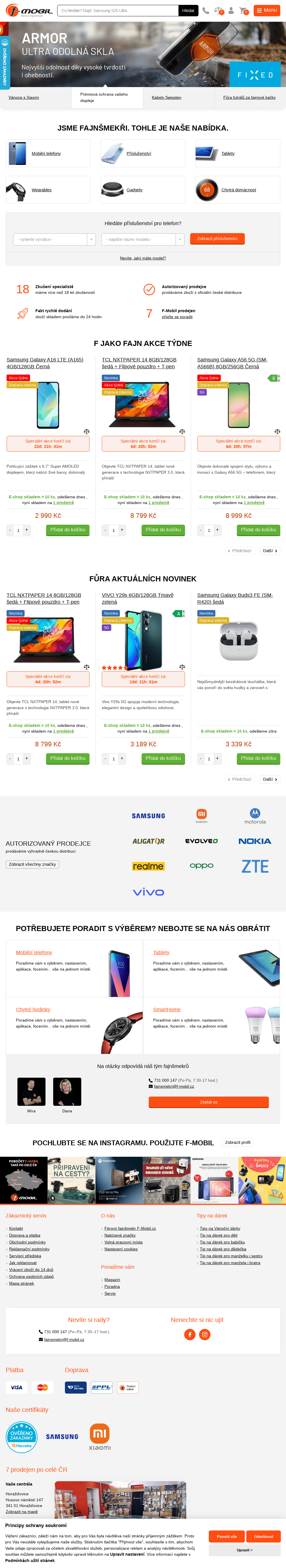Tap the Hledat search button

click(188, 10)
